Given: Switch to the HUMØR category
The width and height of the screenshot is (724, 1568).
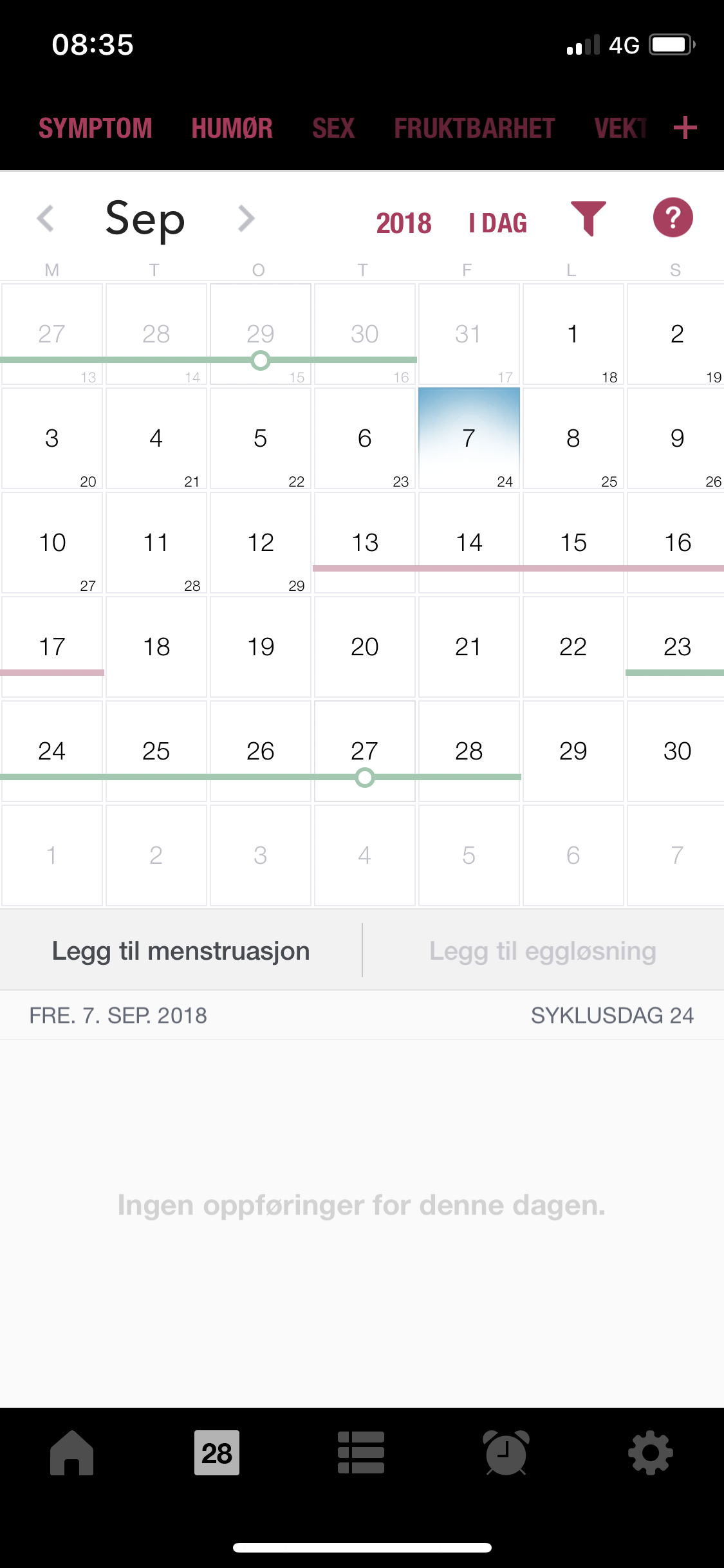Looking at the screenshot, I should pyautogui.click(x=232, y=128).
